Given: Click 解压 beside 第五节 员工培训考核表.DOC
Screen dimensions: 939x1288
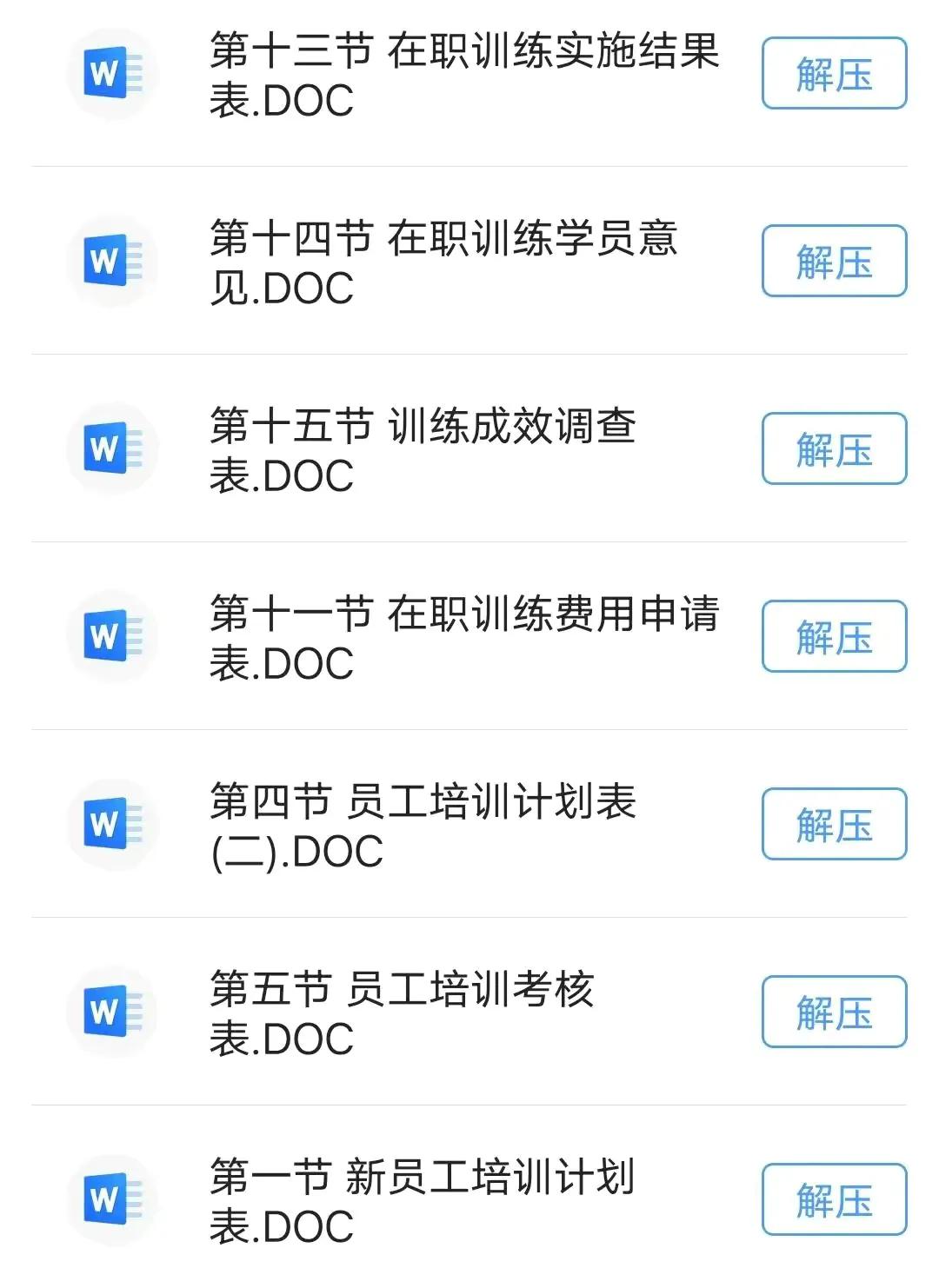Looking at the screenshot, I should point(832,1012).
